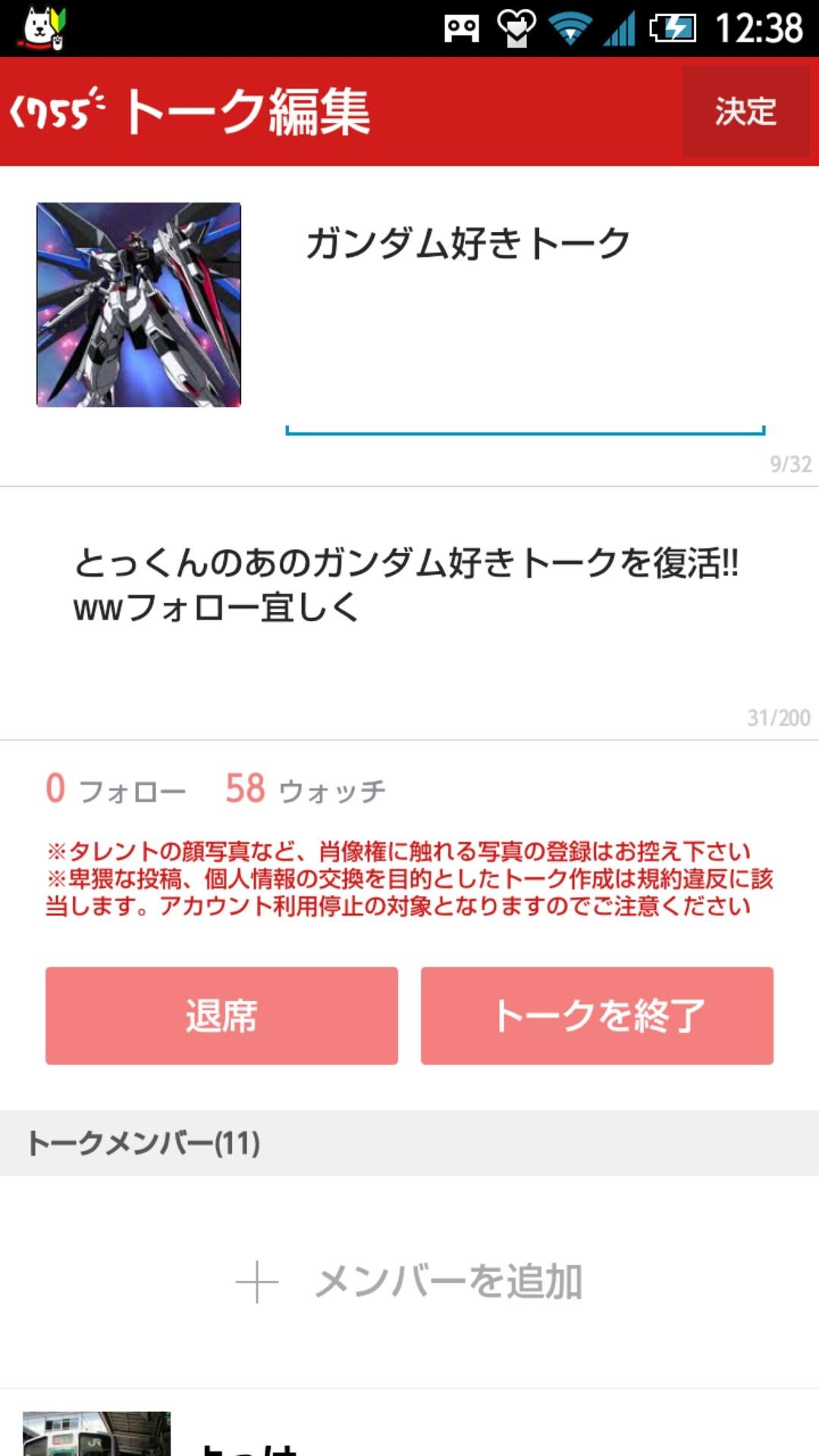Open the 58 ウォッチ watcher count
Viewport: 819px width, 1456px height.
point(303,789)
